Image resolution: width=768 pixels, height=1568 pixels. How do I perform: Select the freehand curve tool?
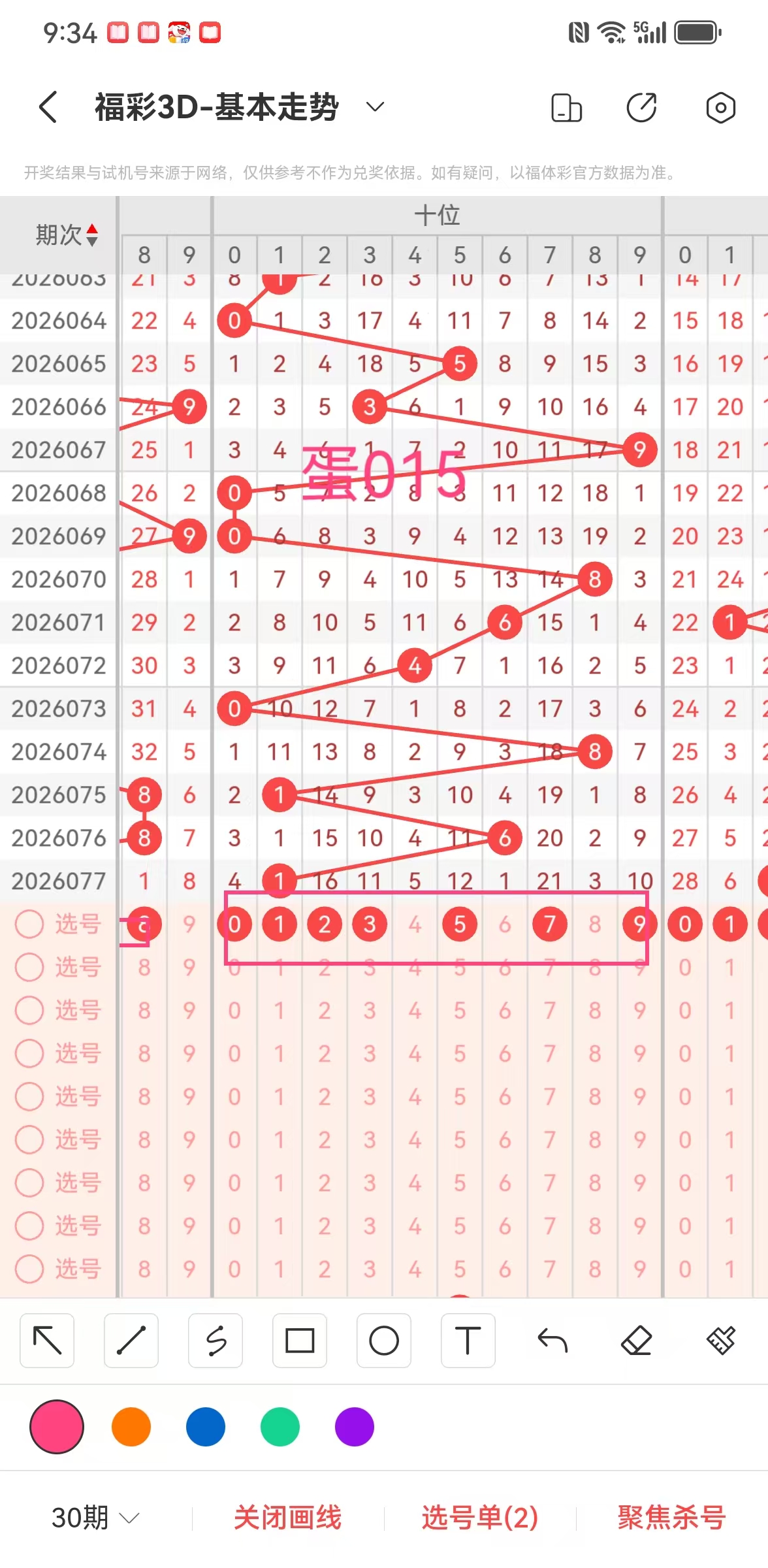pos(216,1341)
